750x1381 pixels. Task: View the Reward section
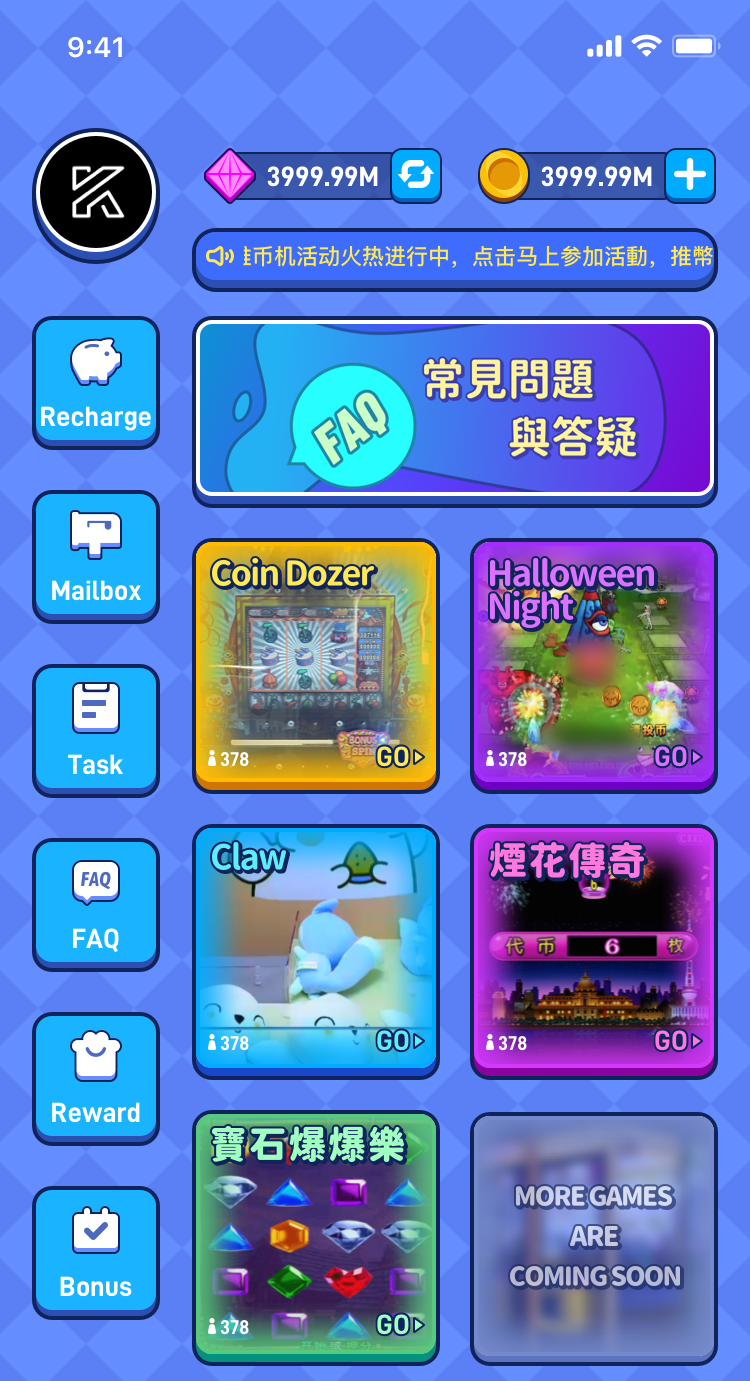(x=96, y=1078)
